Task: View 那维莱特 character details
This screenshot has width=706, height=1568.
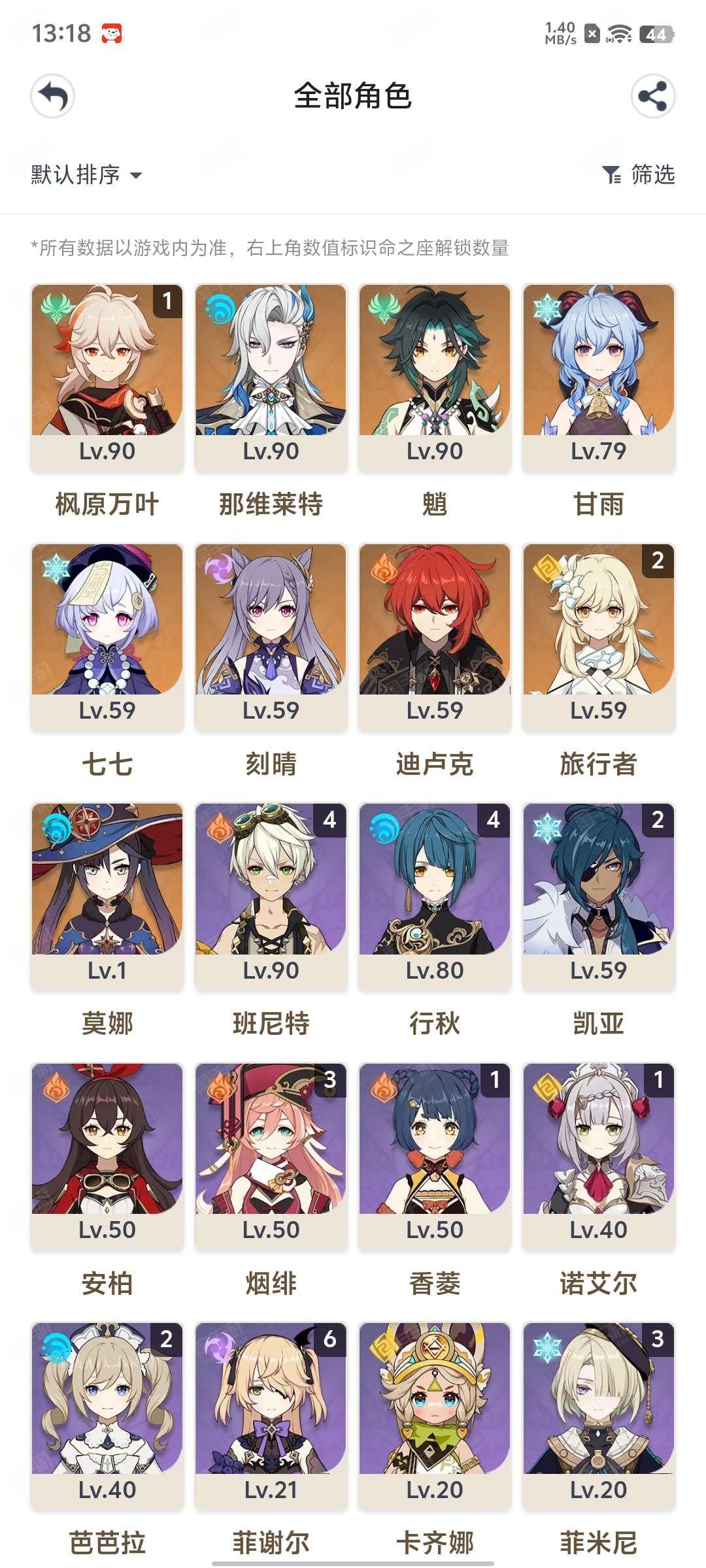Action: coord(271,378)
